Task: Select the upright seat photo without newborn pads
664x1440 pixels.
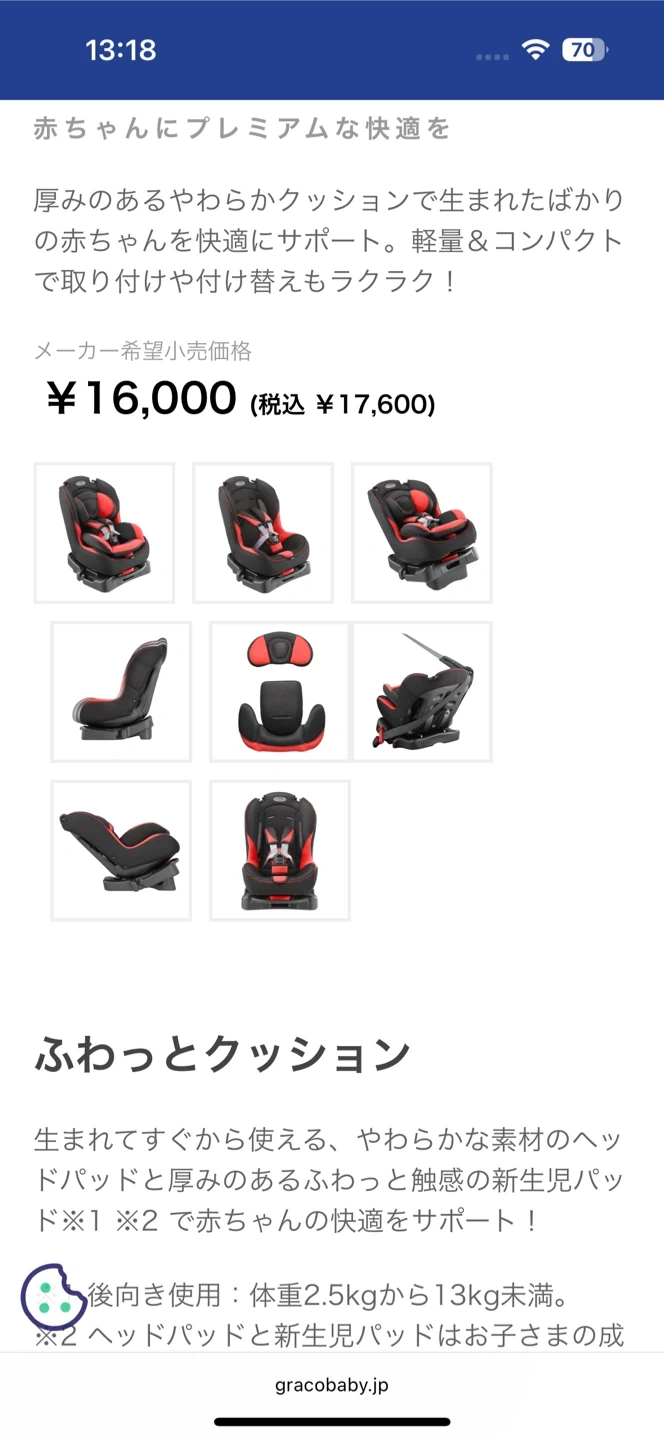Action: (262, 533)
